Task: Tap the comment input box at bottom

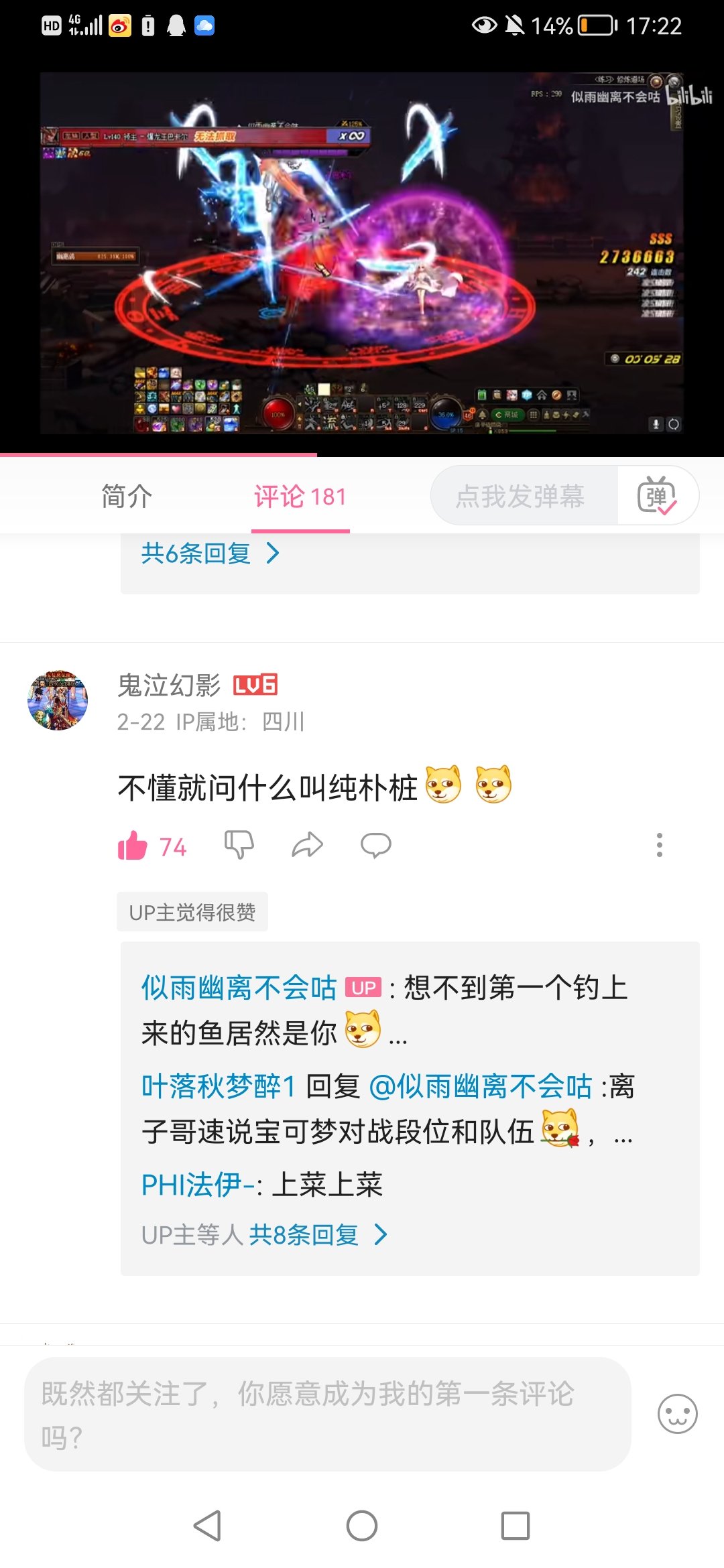Action: pos(328,1415)
